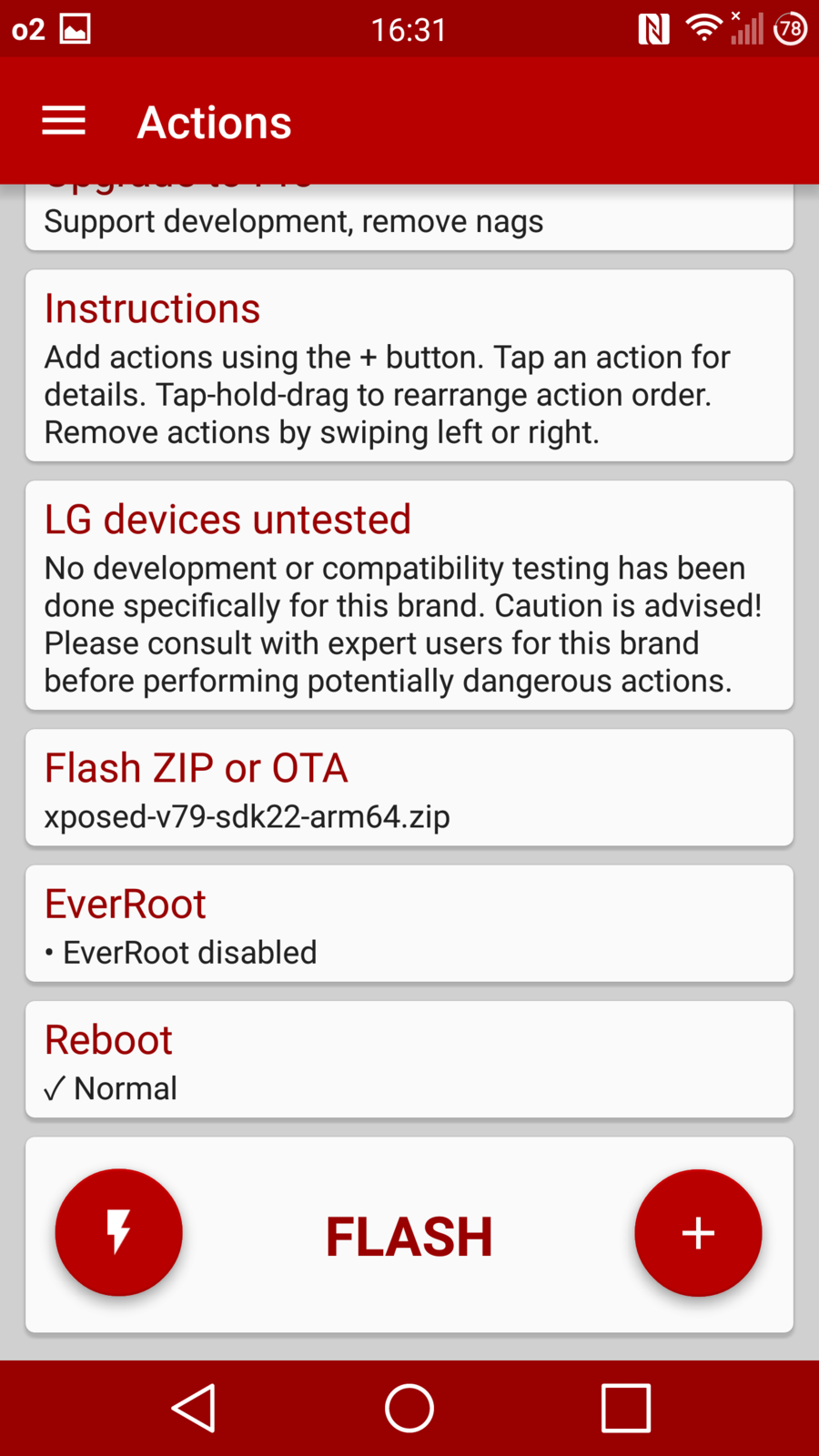Screen dimensions: 819x1456
Task: Tap the lightning bolt flash button
Action: point(119,1232)
